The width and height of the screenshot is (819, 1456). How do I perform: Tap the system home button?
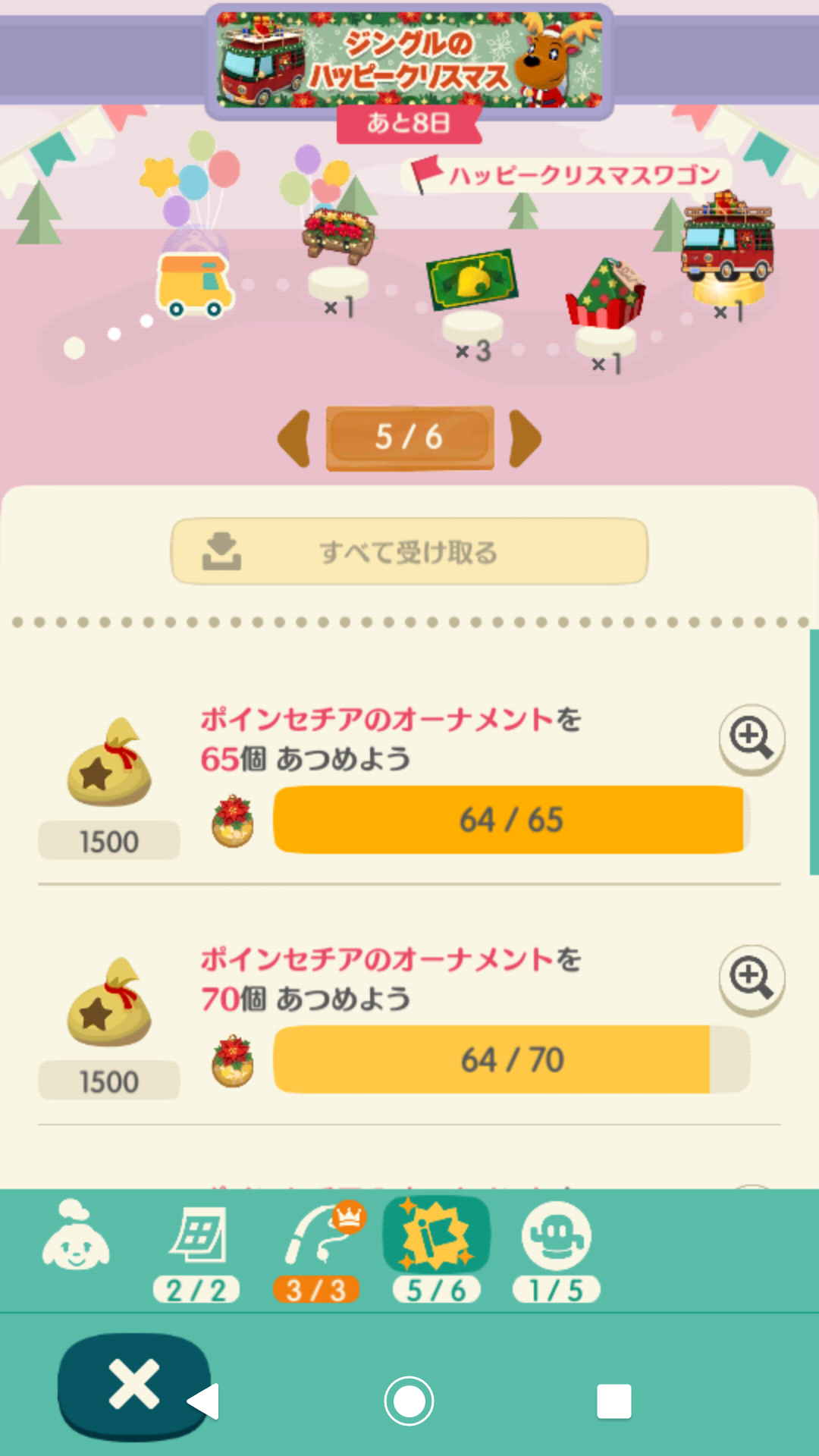tap(409, 1401)
